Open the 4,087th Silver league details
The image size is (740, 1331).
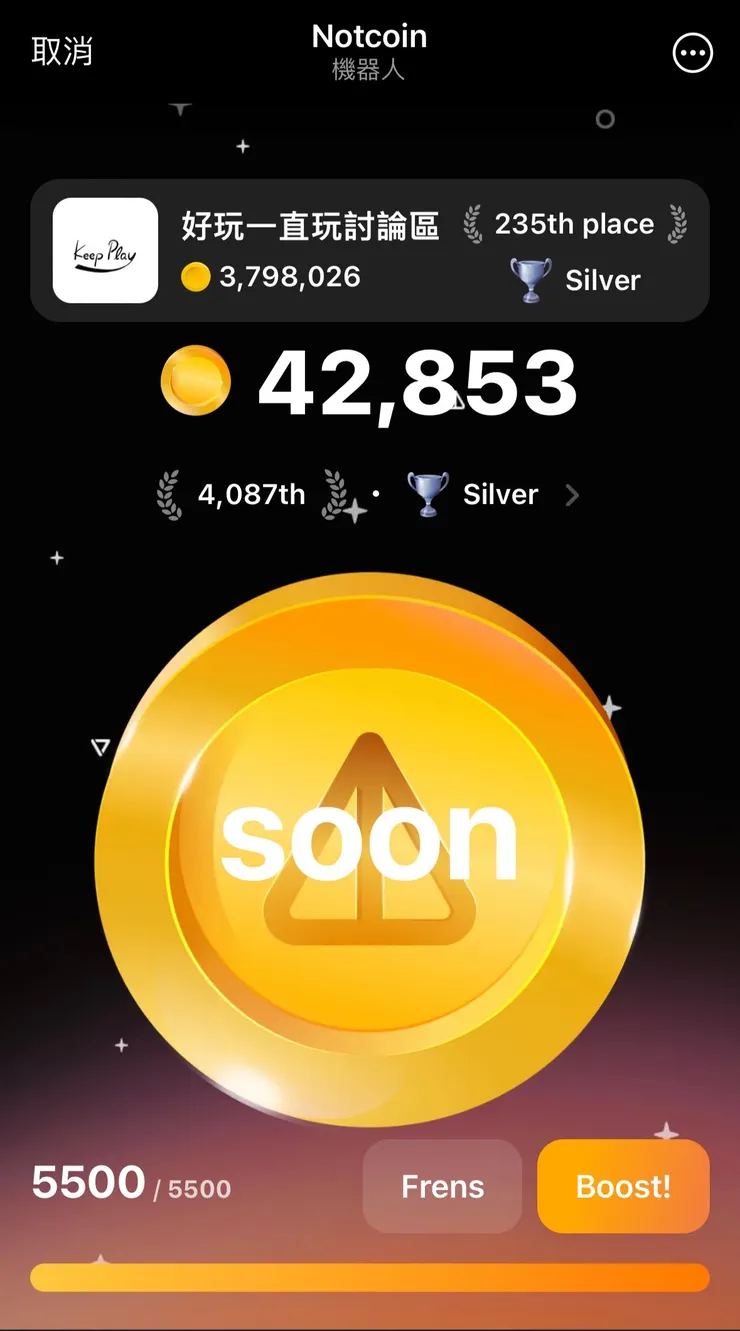coord(369,495)
